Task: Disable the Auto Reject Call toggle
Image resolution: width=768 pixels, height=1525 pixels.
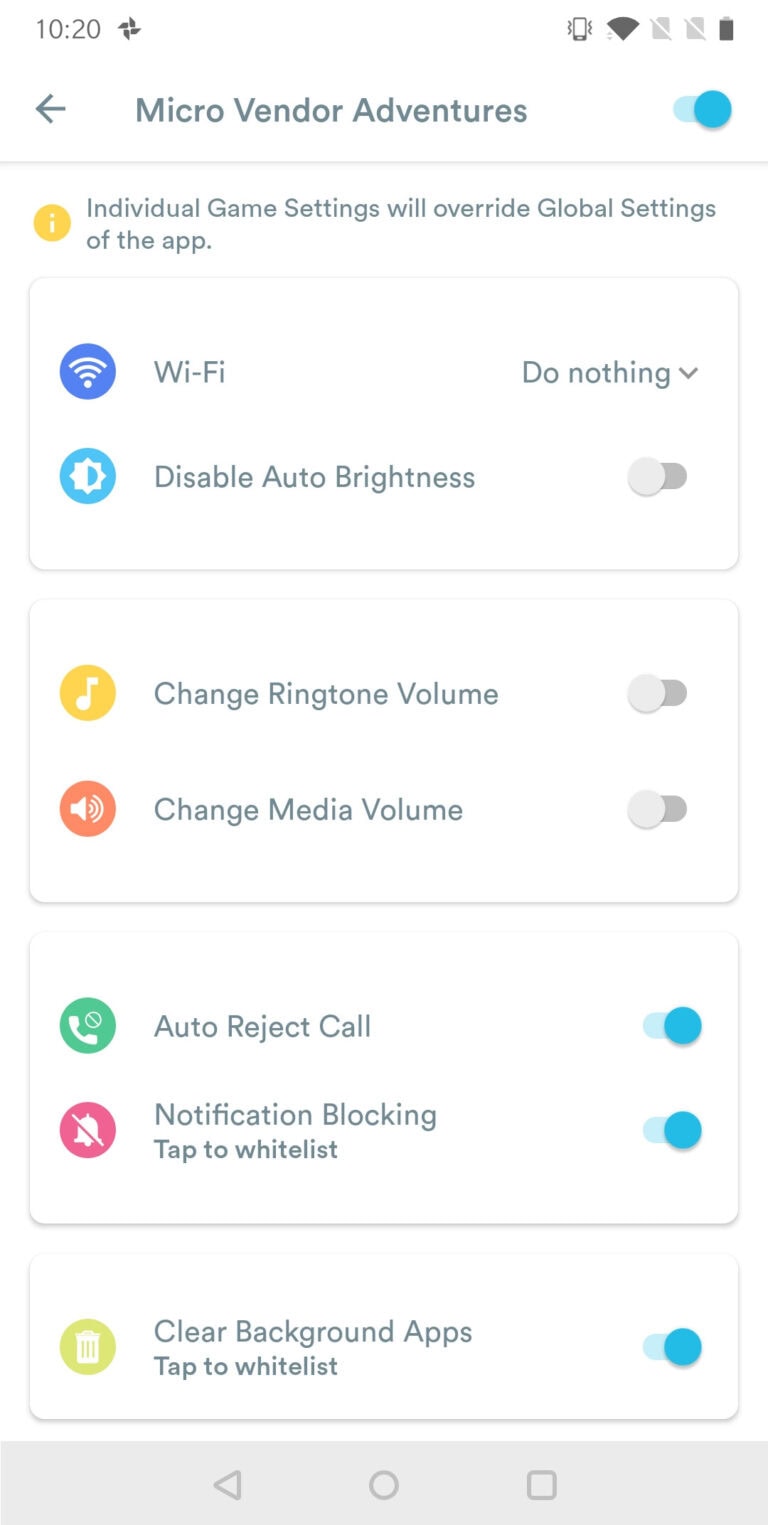Action: click(x=671, y=1025)
